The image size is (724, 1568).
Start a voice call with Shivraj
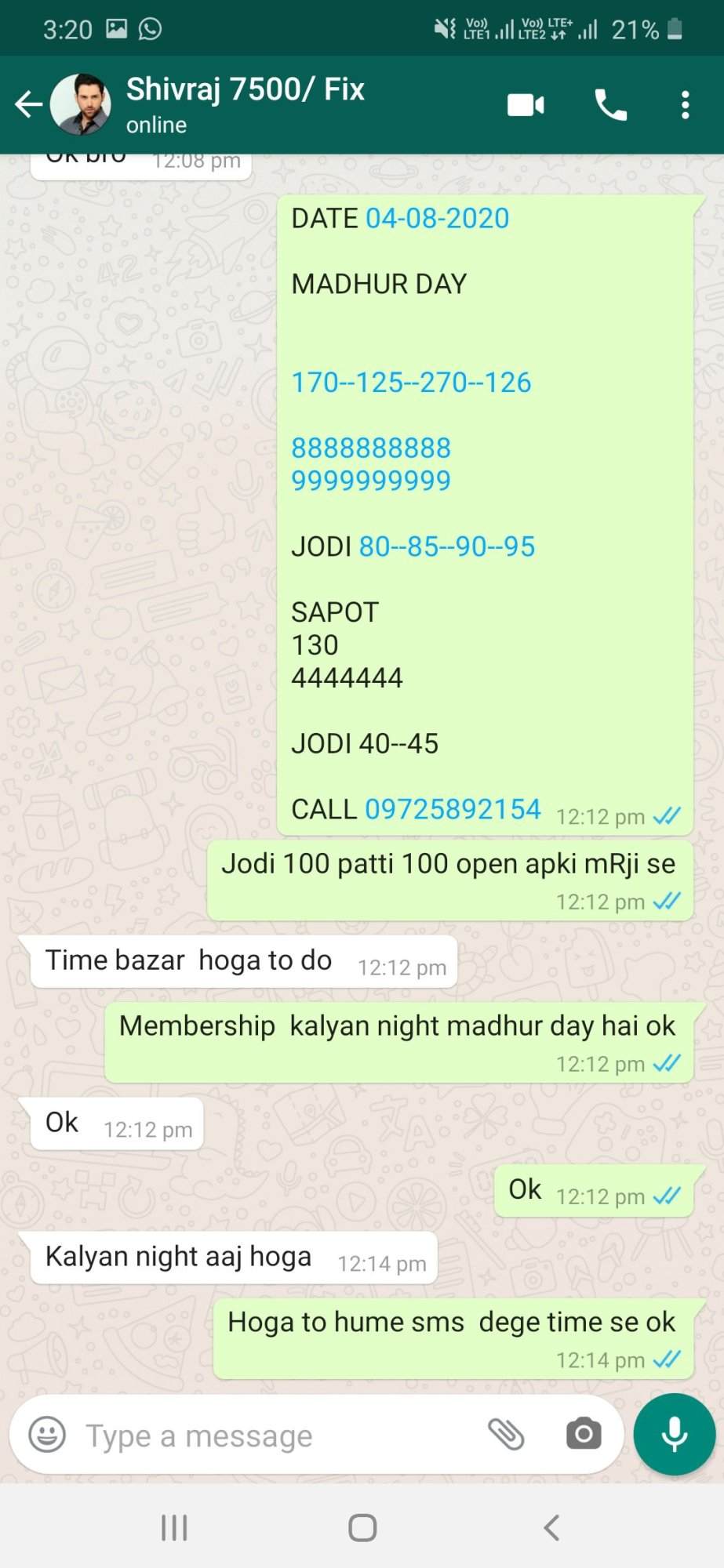coord(610,104)
